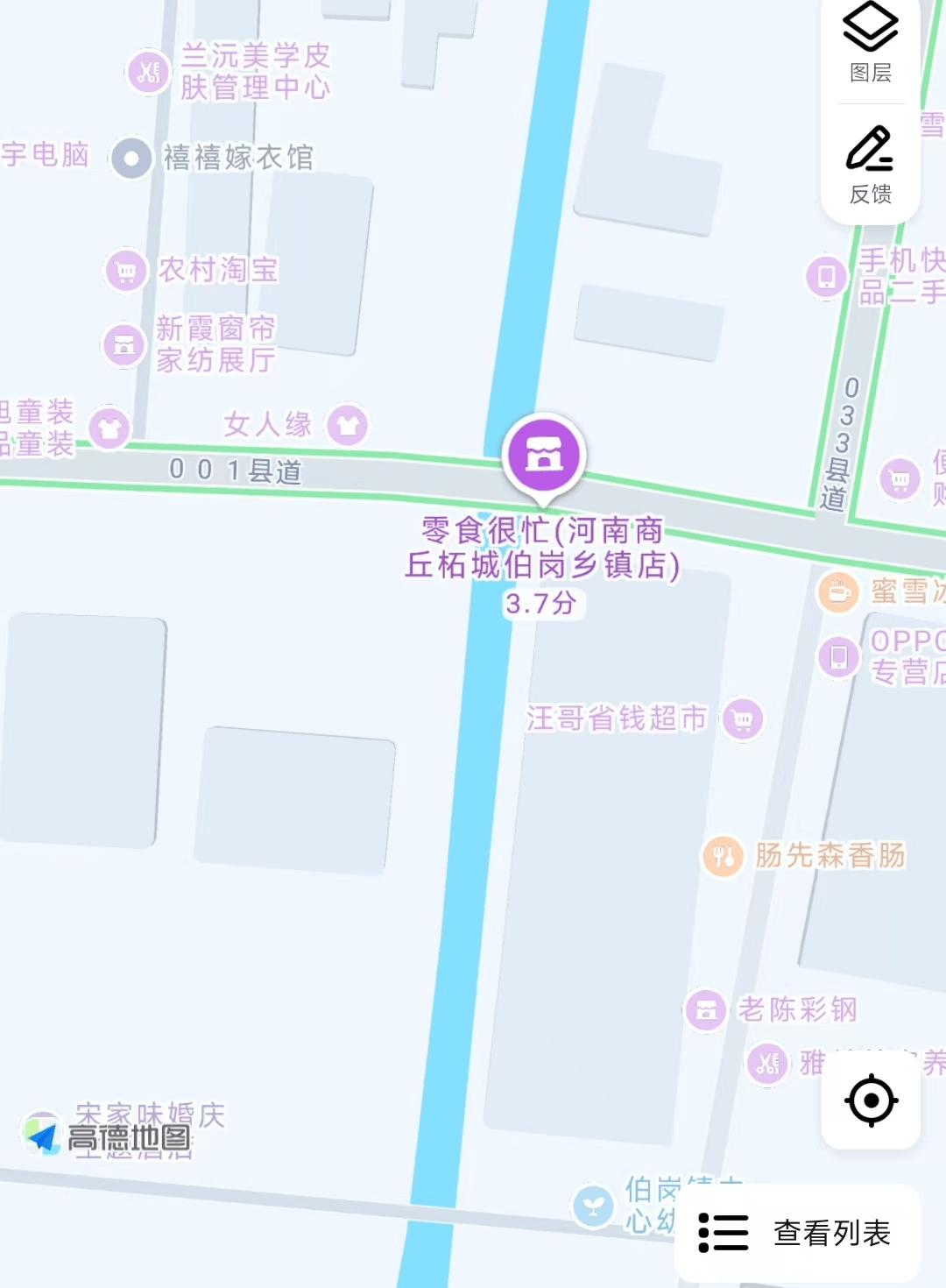Tap the 反馈 feedback button
Screen dimensions: 946x1288
point(870,164)
